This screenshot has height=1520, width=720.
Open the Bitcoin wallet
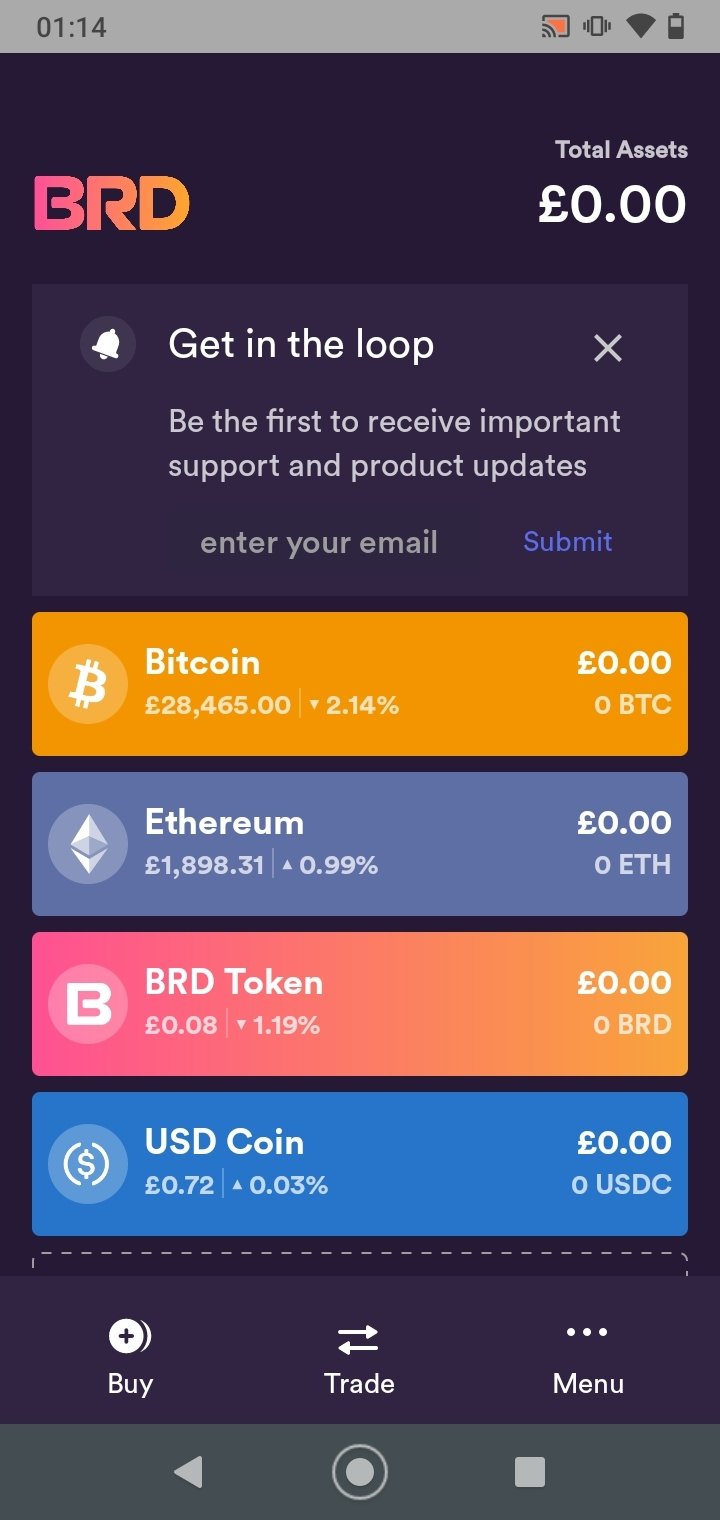click(360, 684)
